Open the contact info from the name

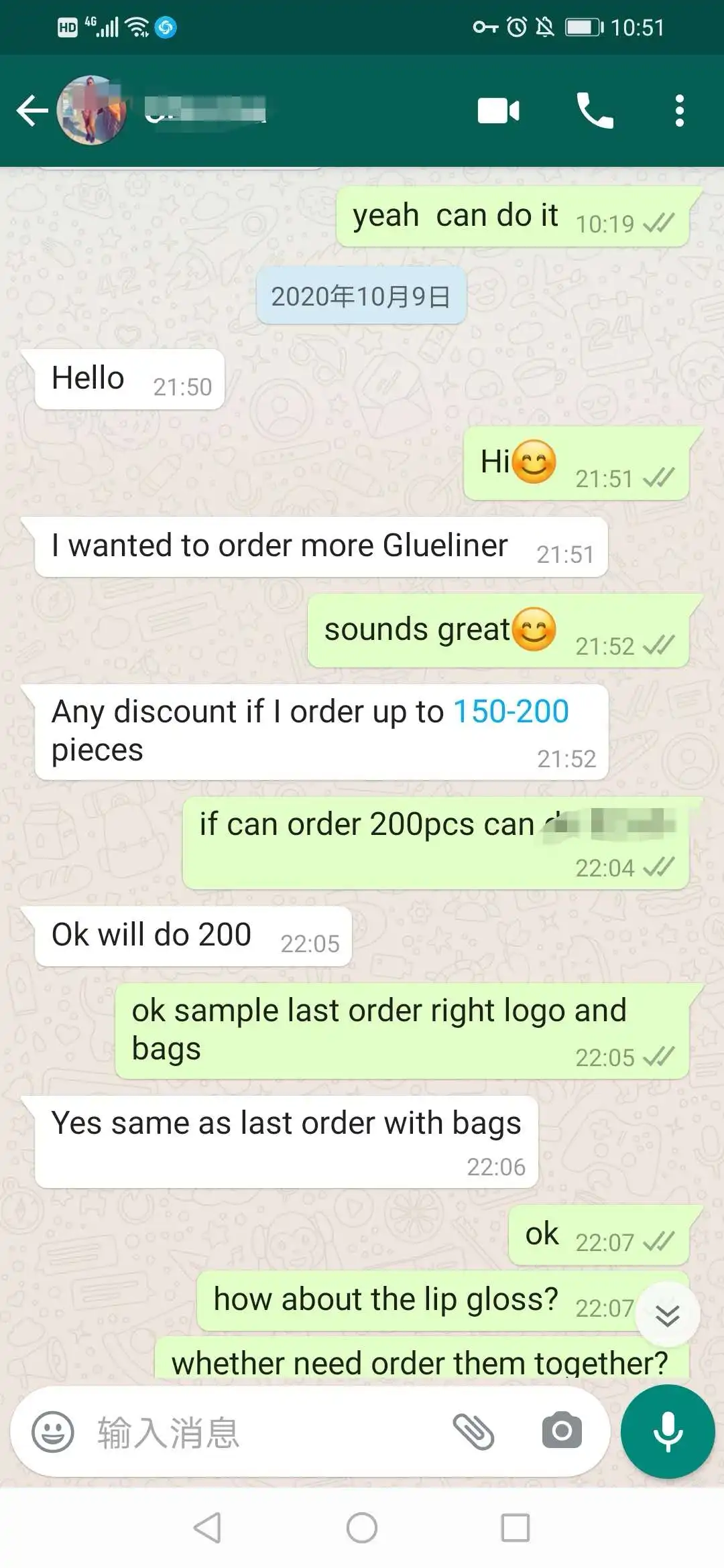pyautogui.click(x=205, y=111)
